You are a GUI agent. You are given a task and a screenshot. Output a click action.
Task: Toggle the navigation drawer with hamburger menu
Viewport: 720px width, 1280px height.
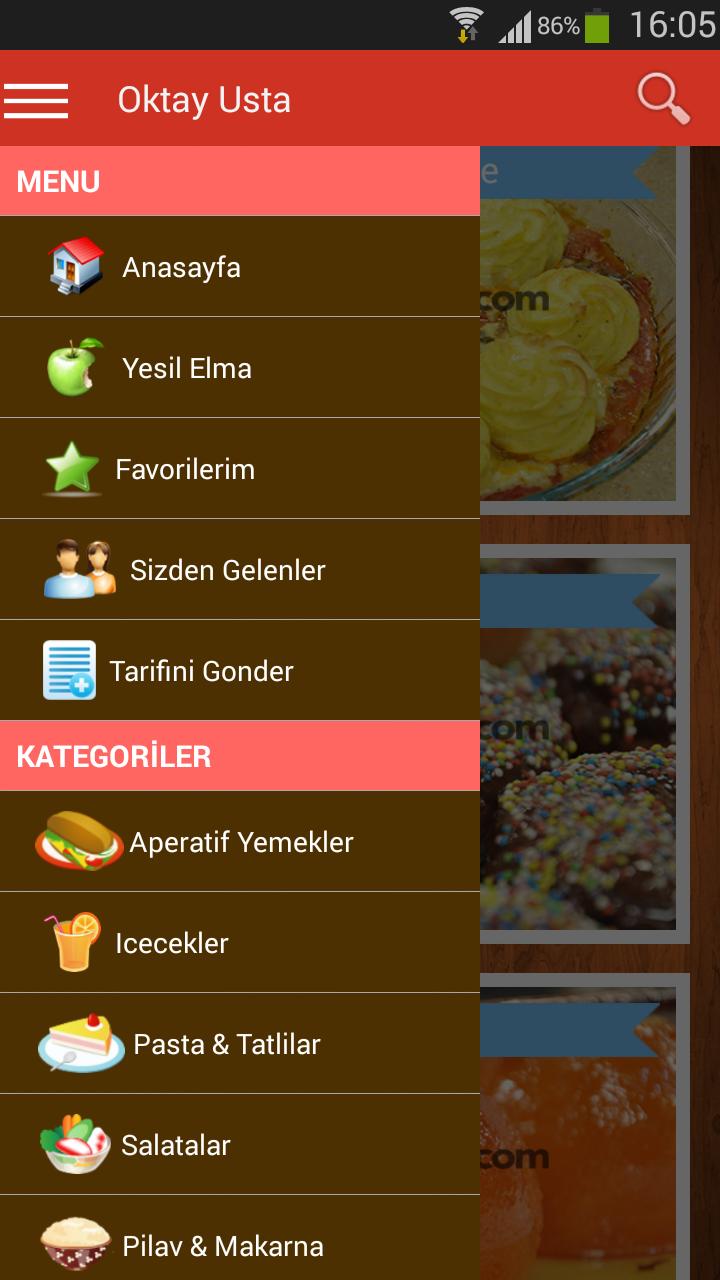(x=36, y=99)
